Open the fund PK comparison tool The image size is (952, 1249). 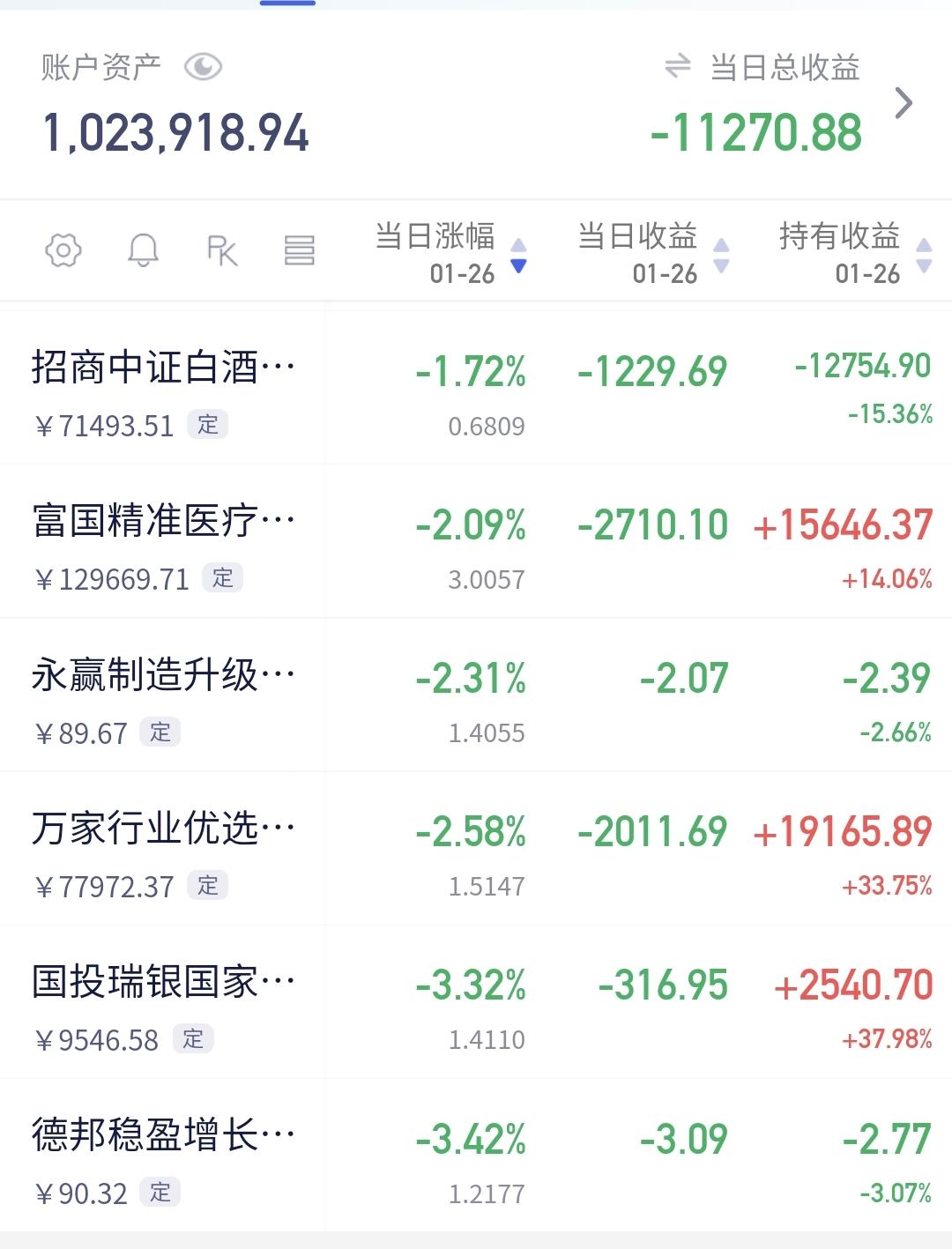[x=220, y=250]
